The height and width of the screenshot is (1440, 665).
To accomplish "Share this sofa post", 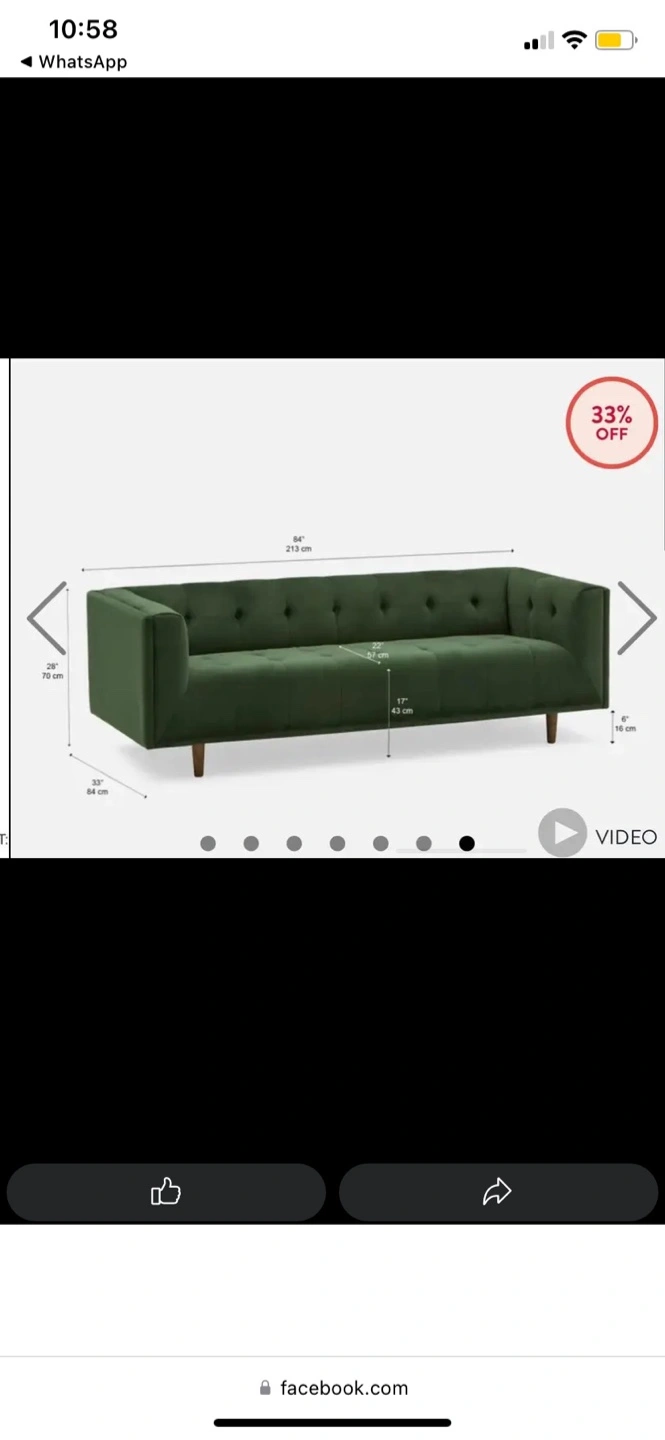I will (x=497, y=1192).
